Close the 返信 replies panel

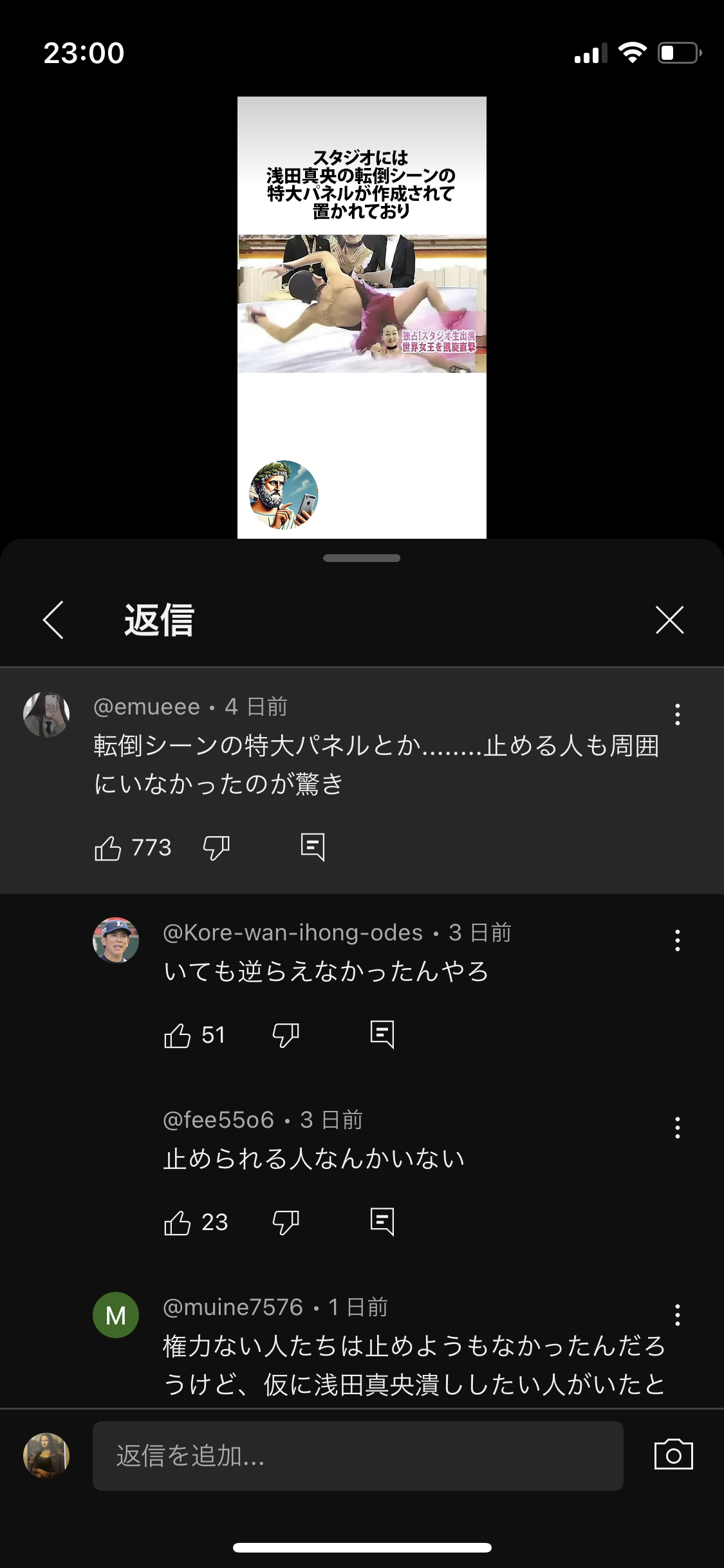click(669, 620)
